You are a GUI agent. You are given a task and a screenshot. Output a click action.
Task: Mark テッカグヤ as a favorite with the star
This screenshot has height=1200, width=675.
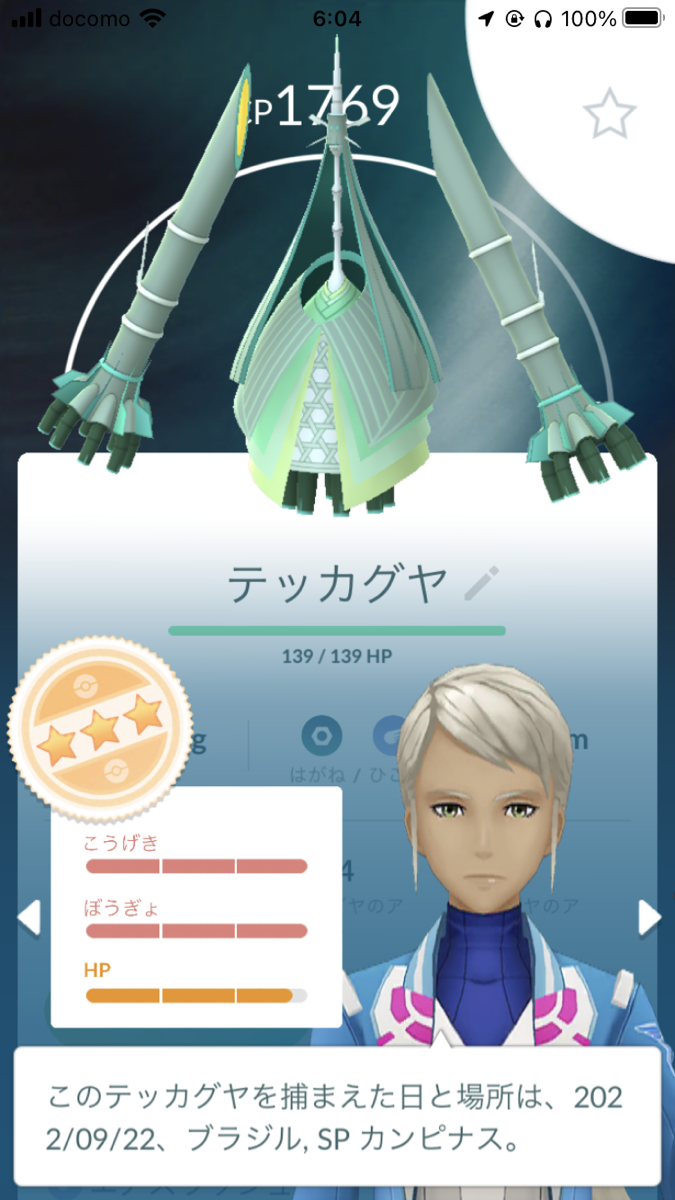click(609, 115)
